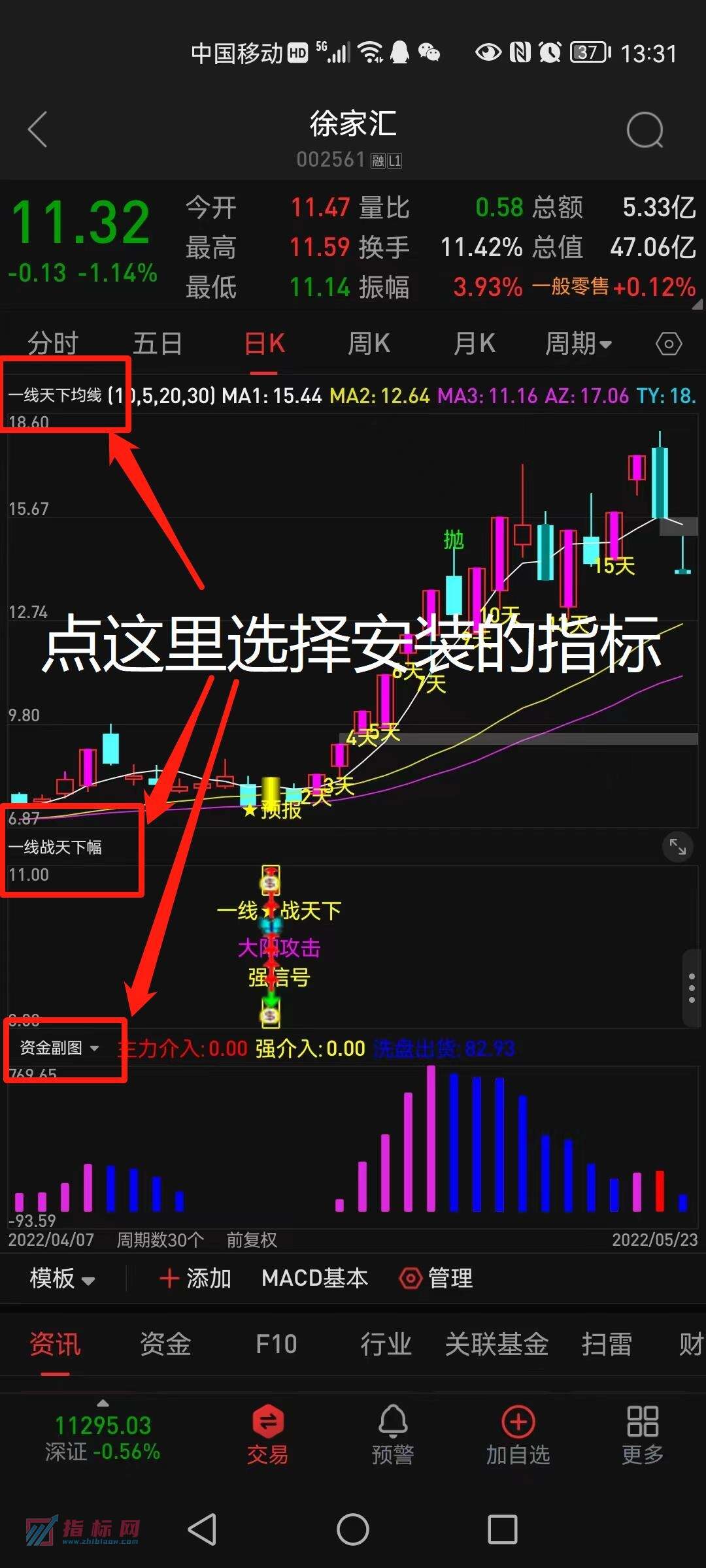Tap 添加 to add an indicator
This screenshot has height=1568, width=706.
click(x=195, y=1279)
